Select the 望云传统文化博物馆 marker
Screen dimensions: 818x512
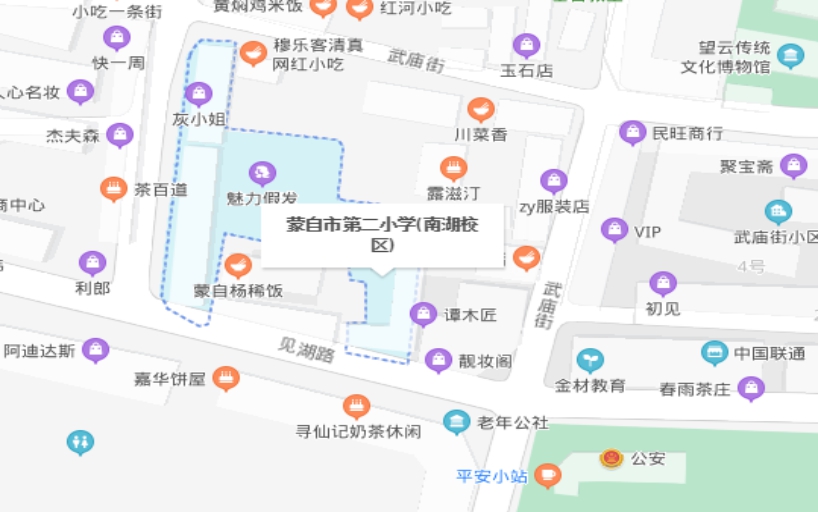tap(791, 55)
